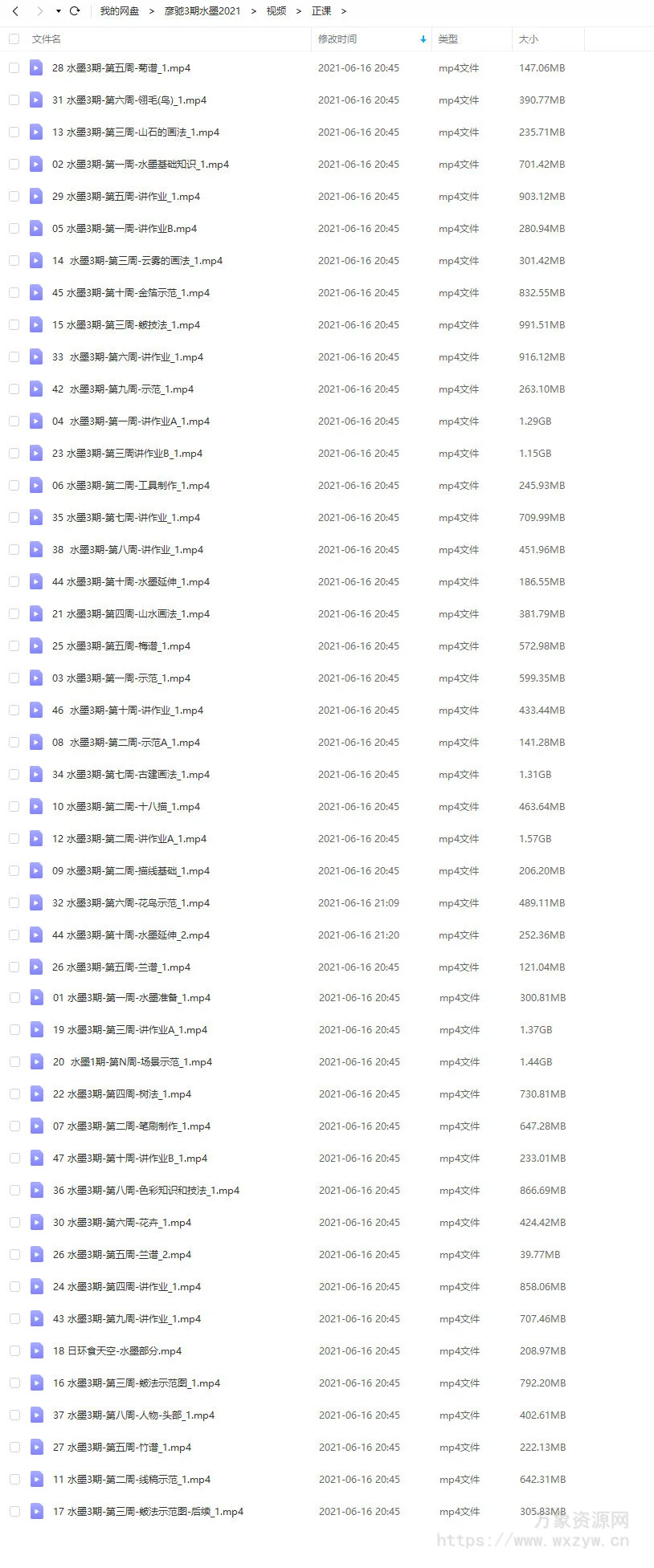The image size is (654, 1568).
Task: Open the 视频 breadcrumb folder
Action: (x=276, y=11)
